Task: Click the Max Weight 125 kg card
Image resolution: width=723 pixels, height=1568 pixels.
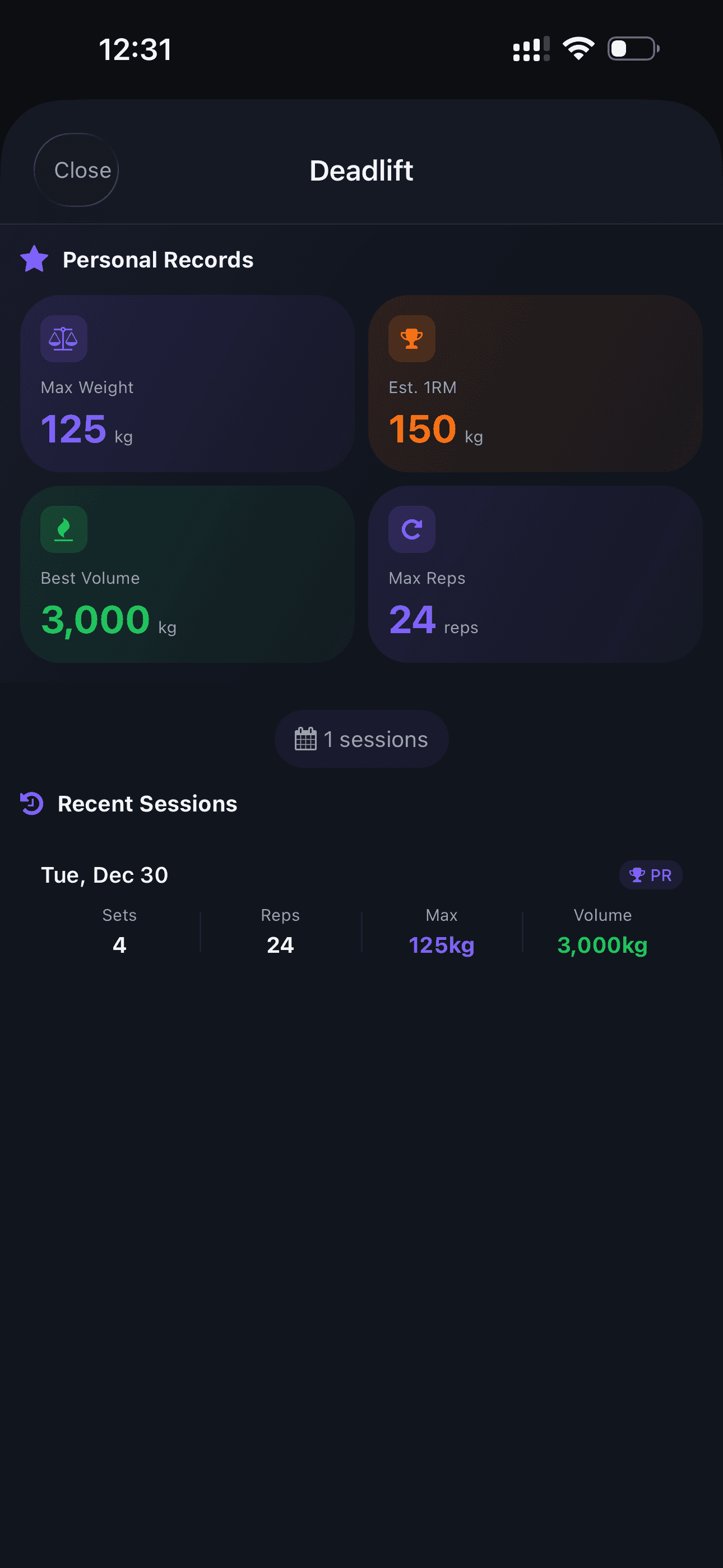Action: coord(189,383)
